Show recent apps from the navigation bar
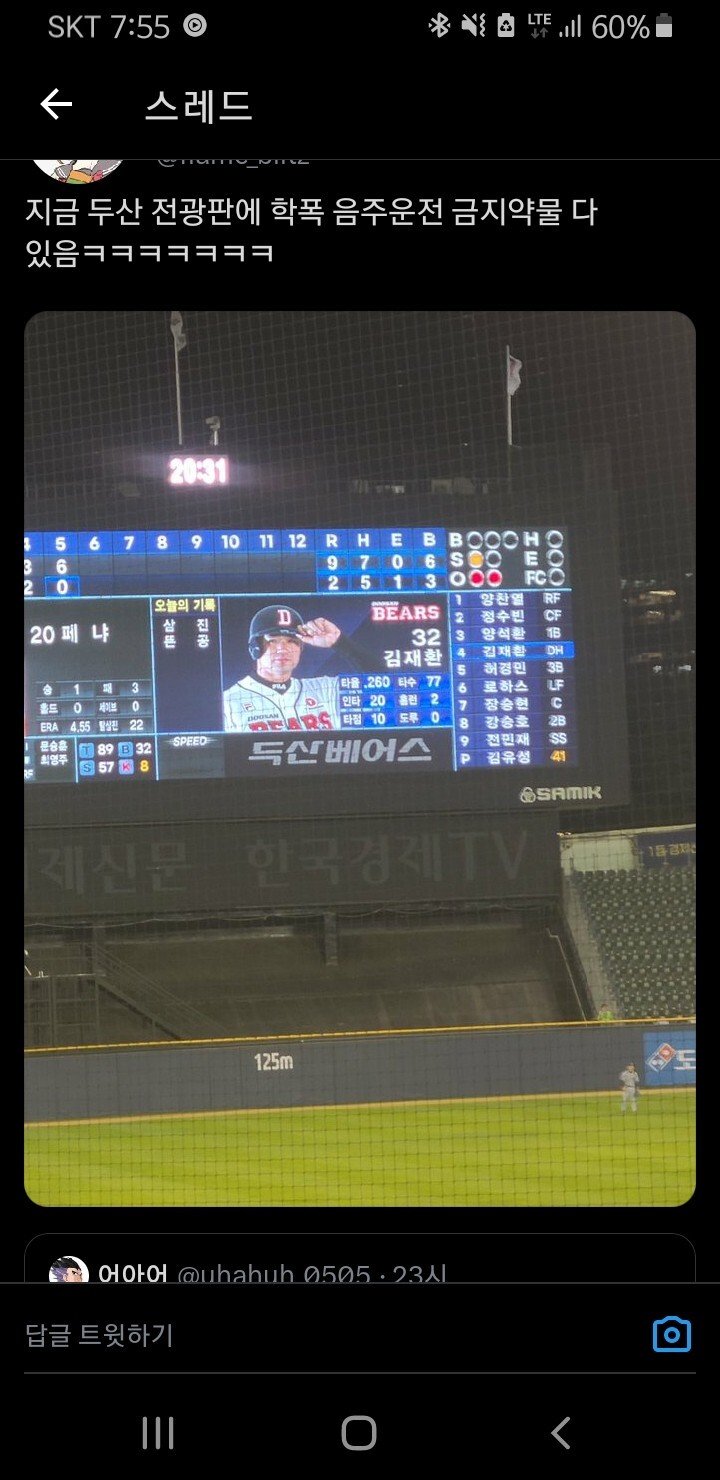Viewport: 720px width, 1480px height. (x=158, y=1432)
